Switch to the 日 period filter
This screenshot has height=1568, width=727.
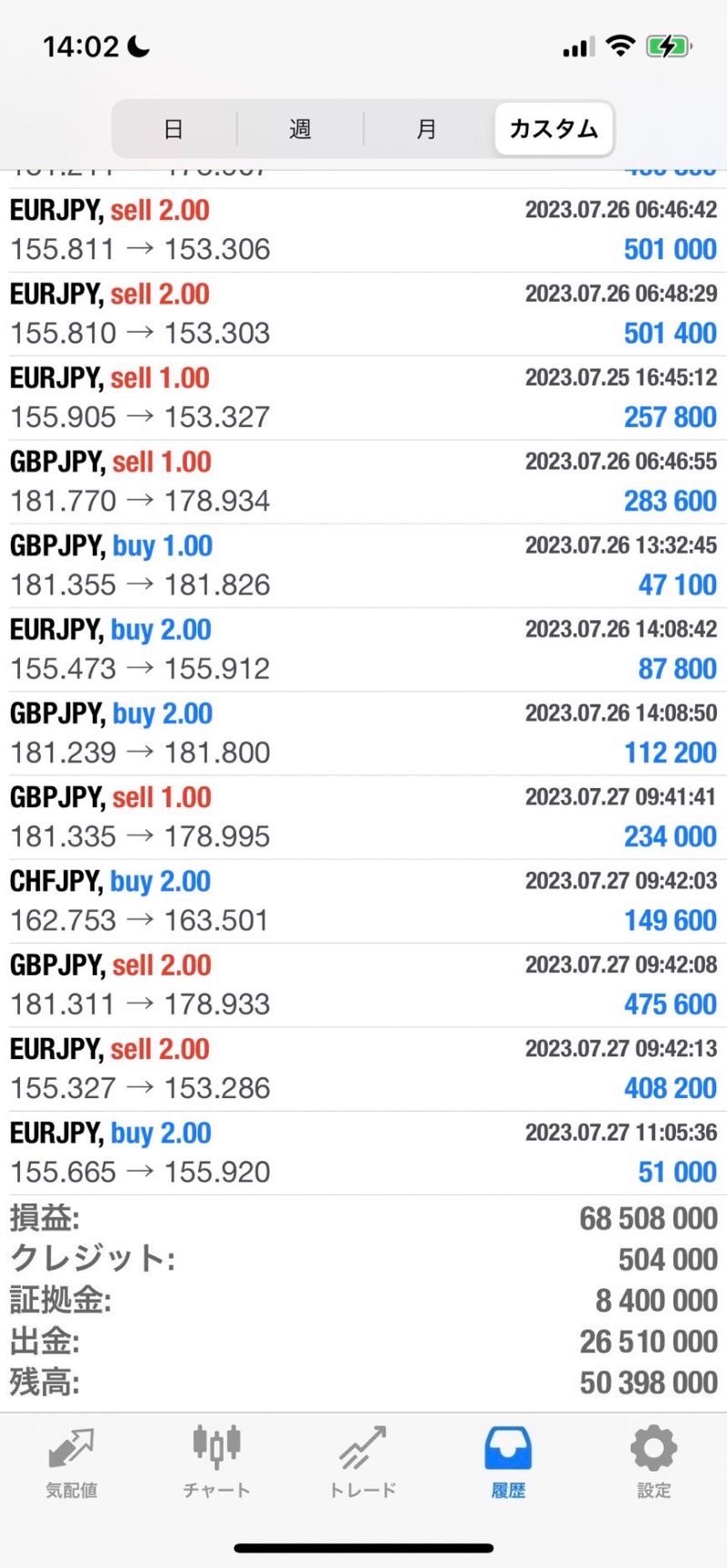(x=174, y=129)
